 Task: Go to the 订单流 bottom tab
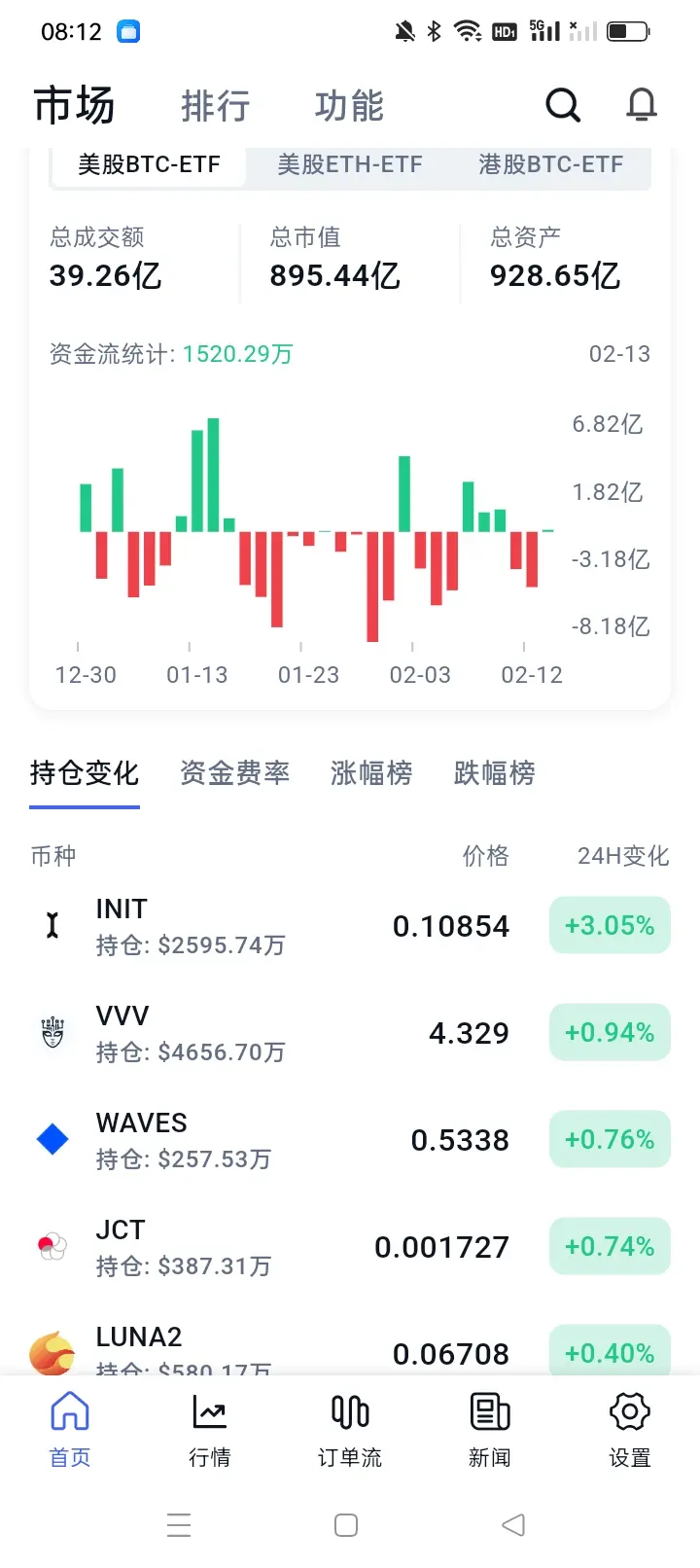tap(350, 1428)
